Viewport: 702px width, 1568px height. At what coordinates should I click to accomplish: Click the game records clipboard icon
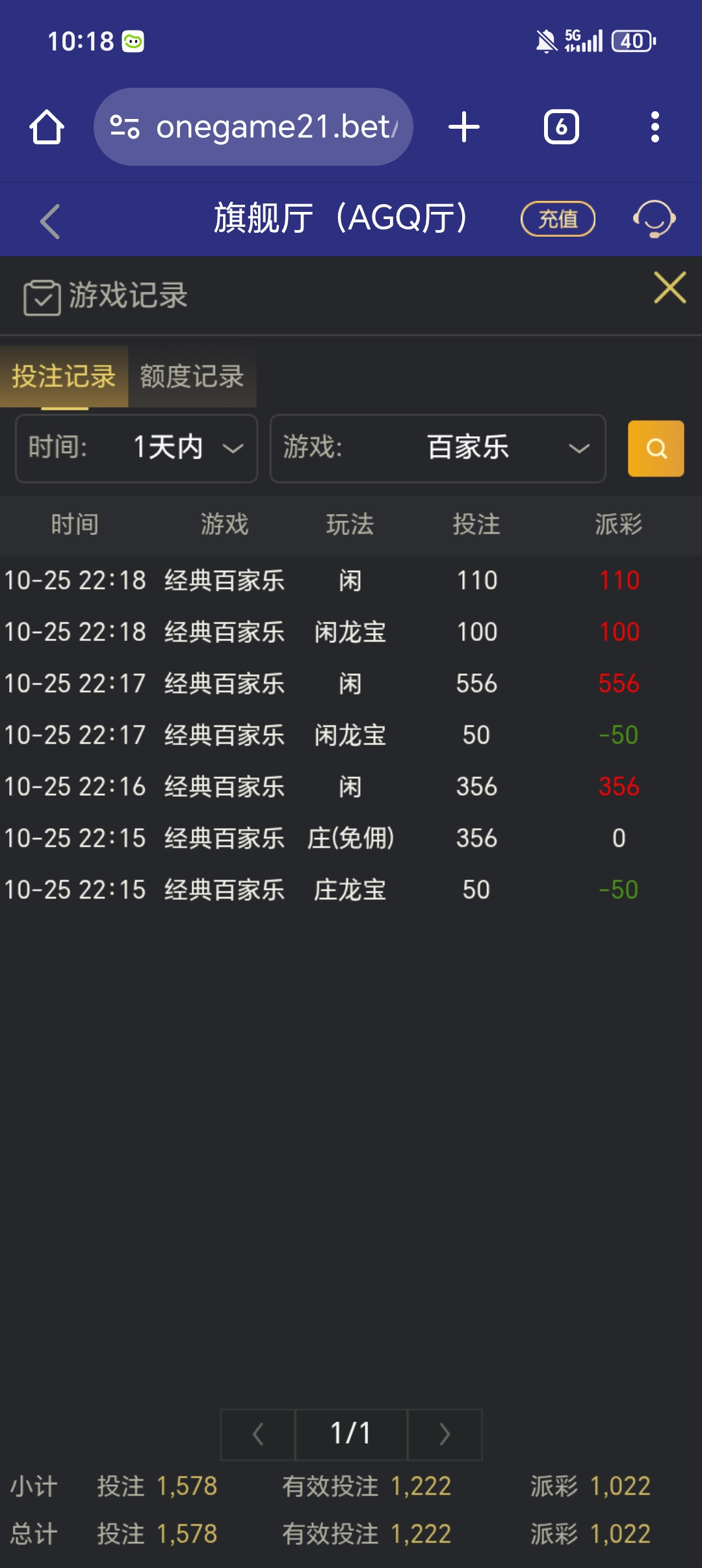coord(41,296)
